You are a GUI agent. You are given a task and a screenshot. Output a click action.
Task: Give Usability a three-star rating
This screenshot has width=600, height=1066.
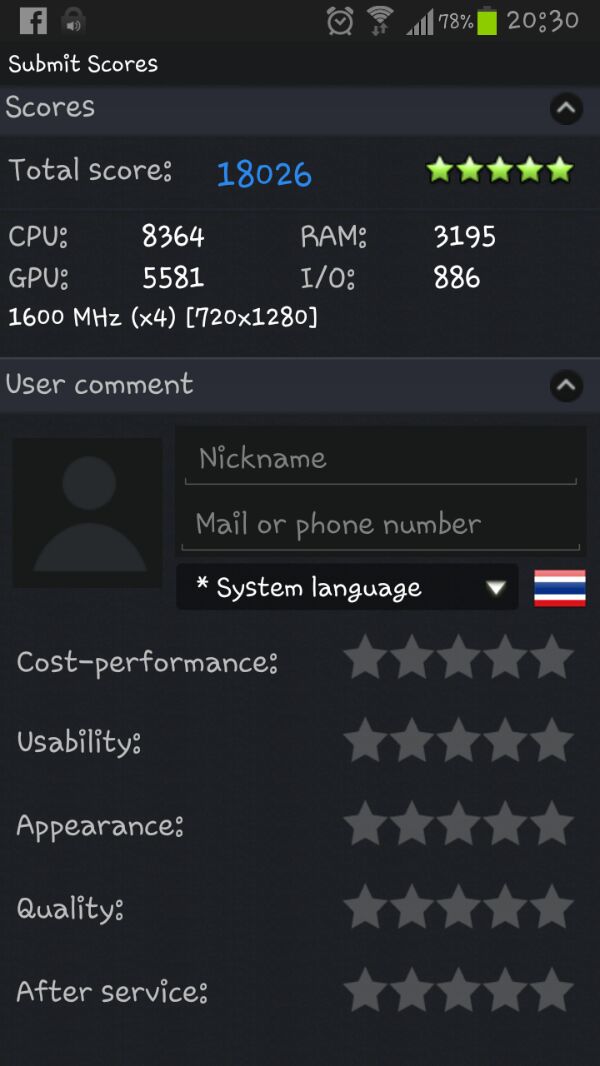459,740
